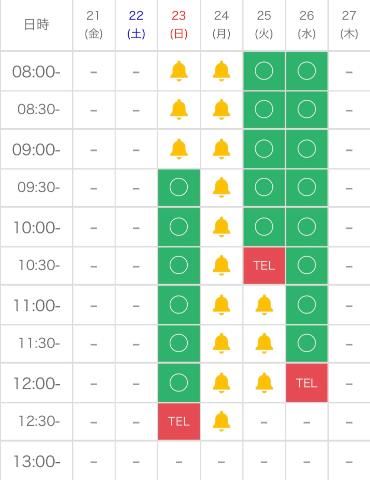Tap the bell for Monday the 24th at 08:30
This screenshot has width=370, height=480.
coord(221,109)
